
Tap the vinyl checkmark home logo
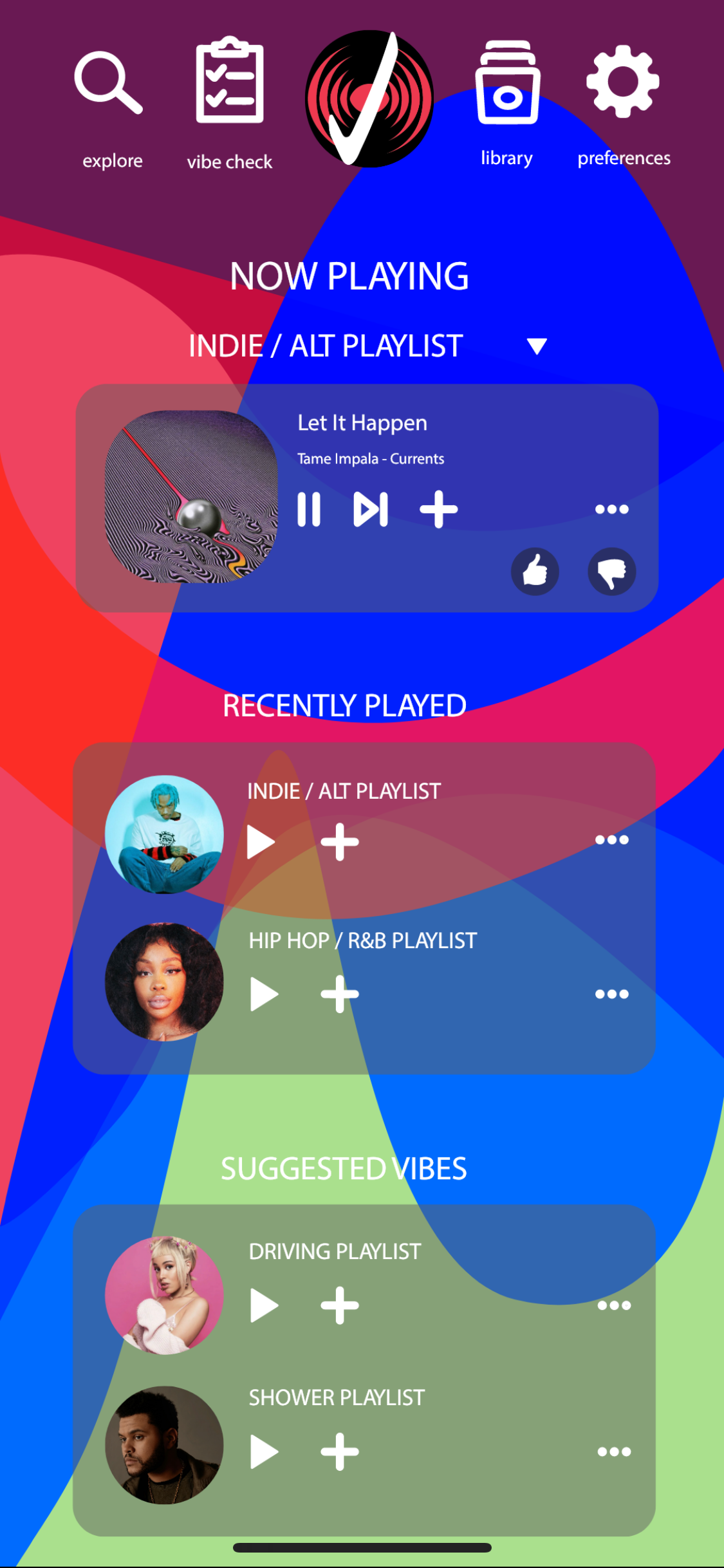(x=369, y=98)
